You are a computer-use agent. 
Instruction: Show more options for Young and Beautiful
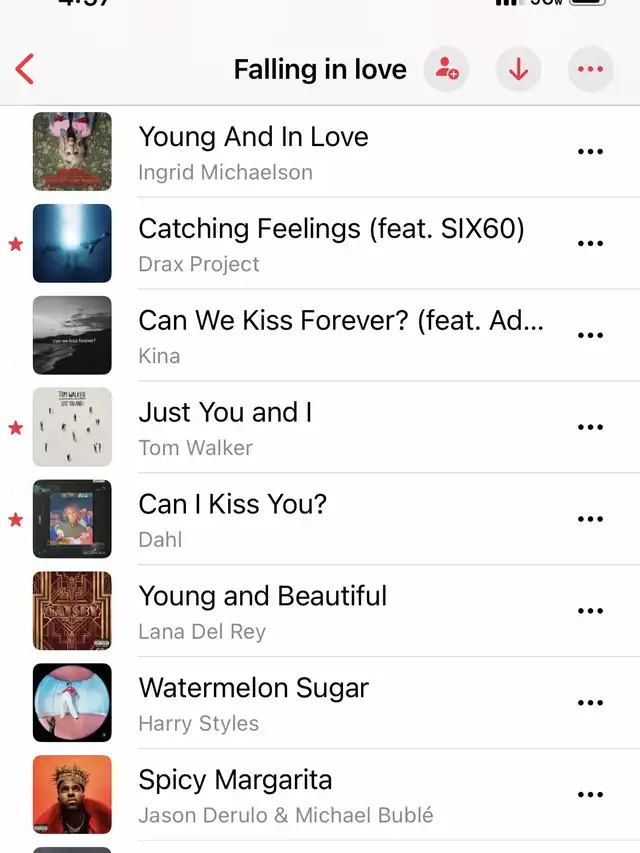point(590,611)
